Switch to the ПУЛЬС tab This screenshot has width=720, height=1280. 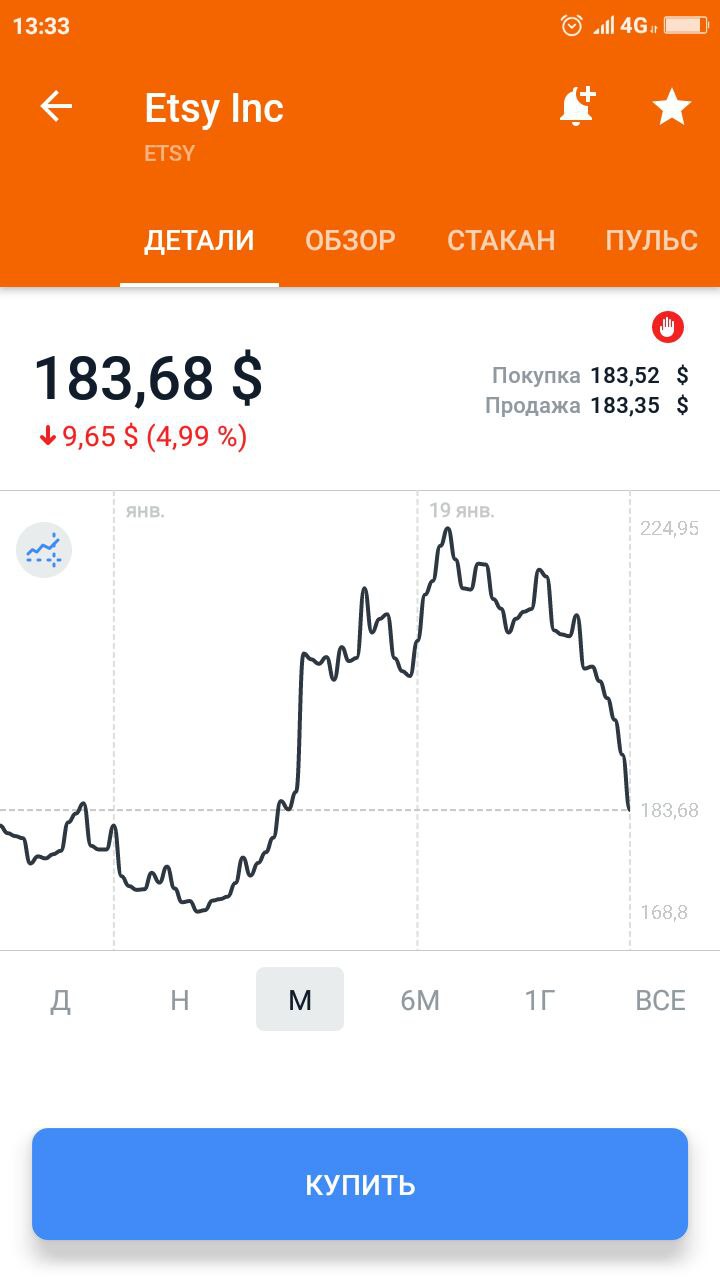pyautogui.click(x=652, y=241)
